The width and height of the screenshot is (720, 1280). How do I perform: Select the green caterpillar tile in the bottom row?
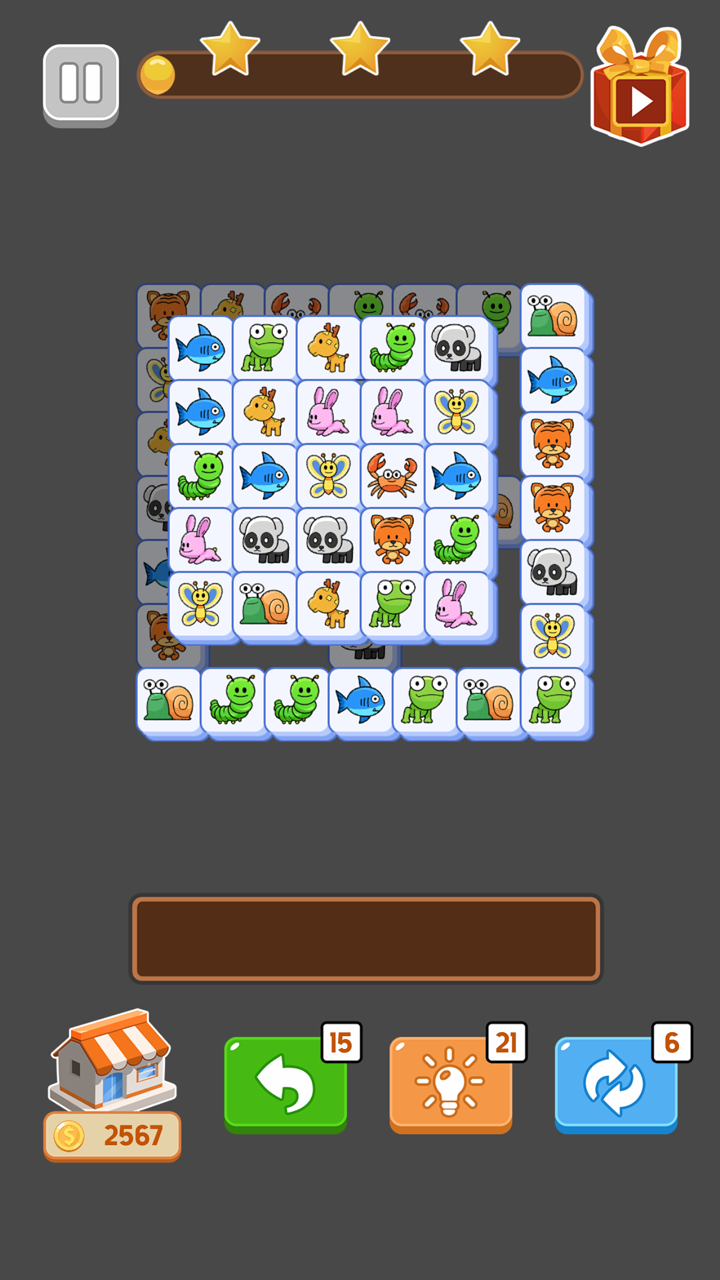click(x=233, y=702)
